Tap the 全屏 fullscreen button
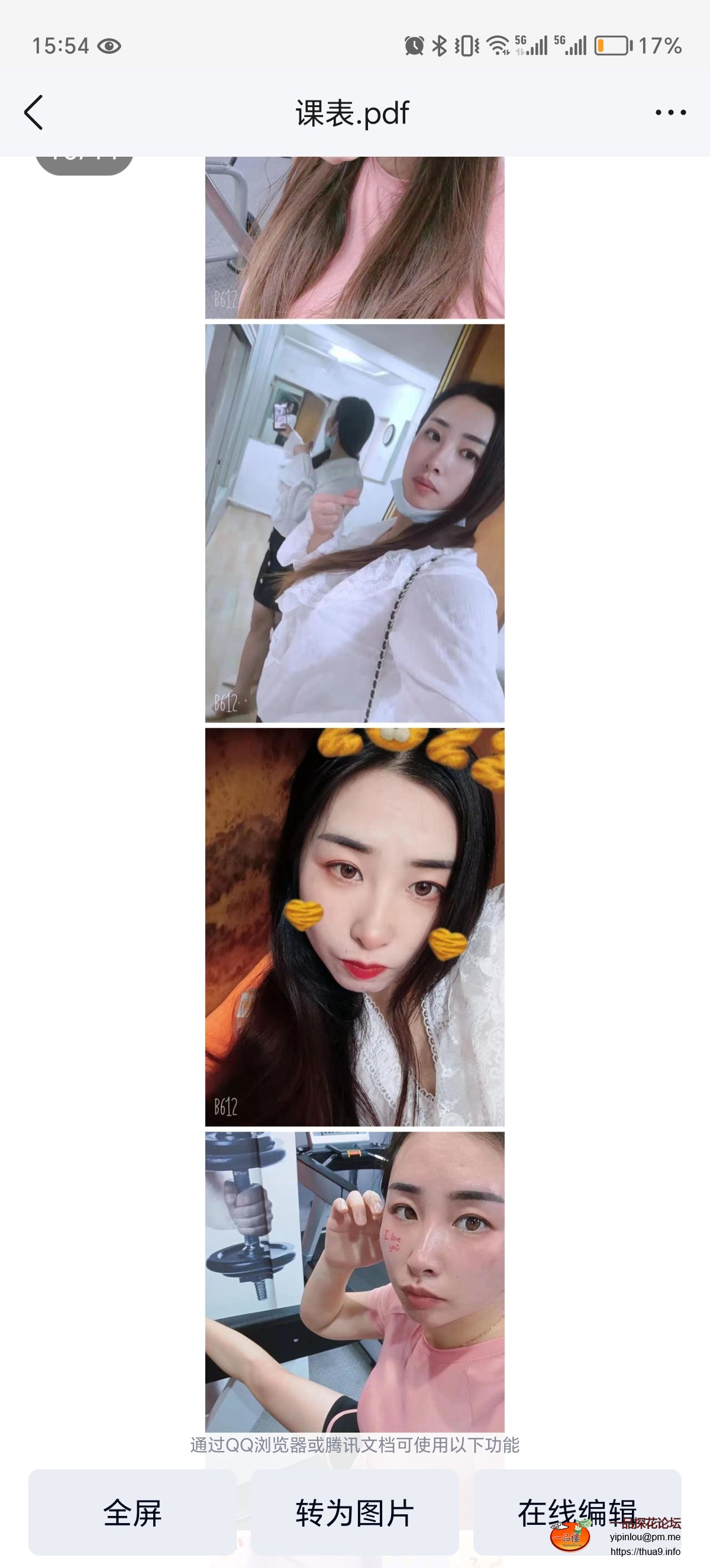 tap(132, 1512)
